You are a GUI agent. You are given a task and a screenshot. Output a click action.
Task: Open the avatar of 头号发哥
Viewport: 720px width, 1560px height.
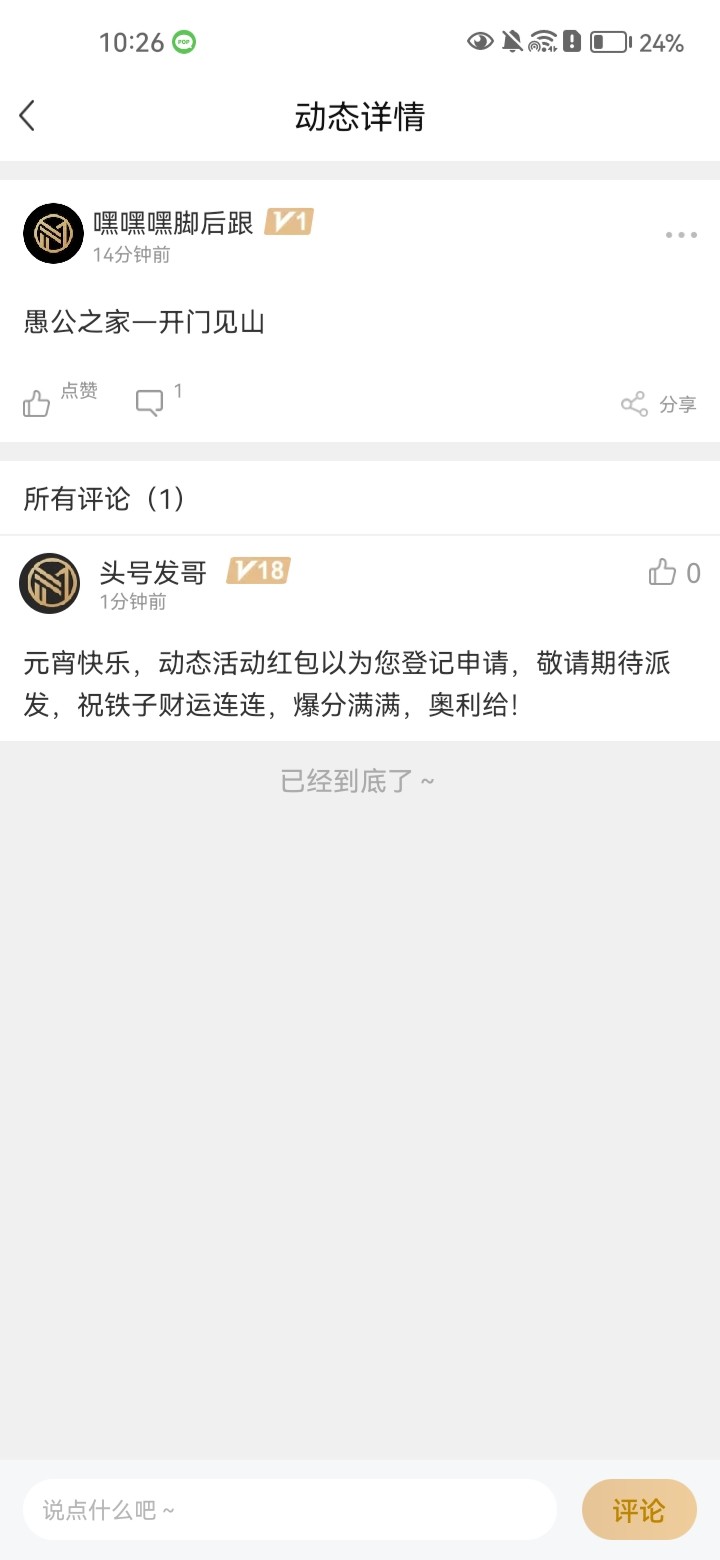click(x=49, y=583)
